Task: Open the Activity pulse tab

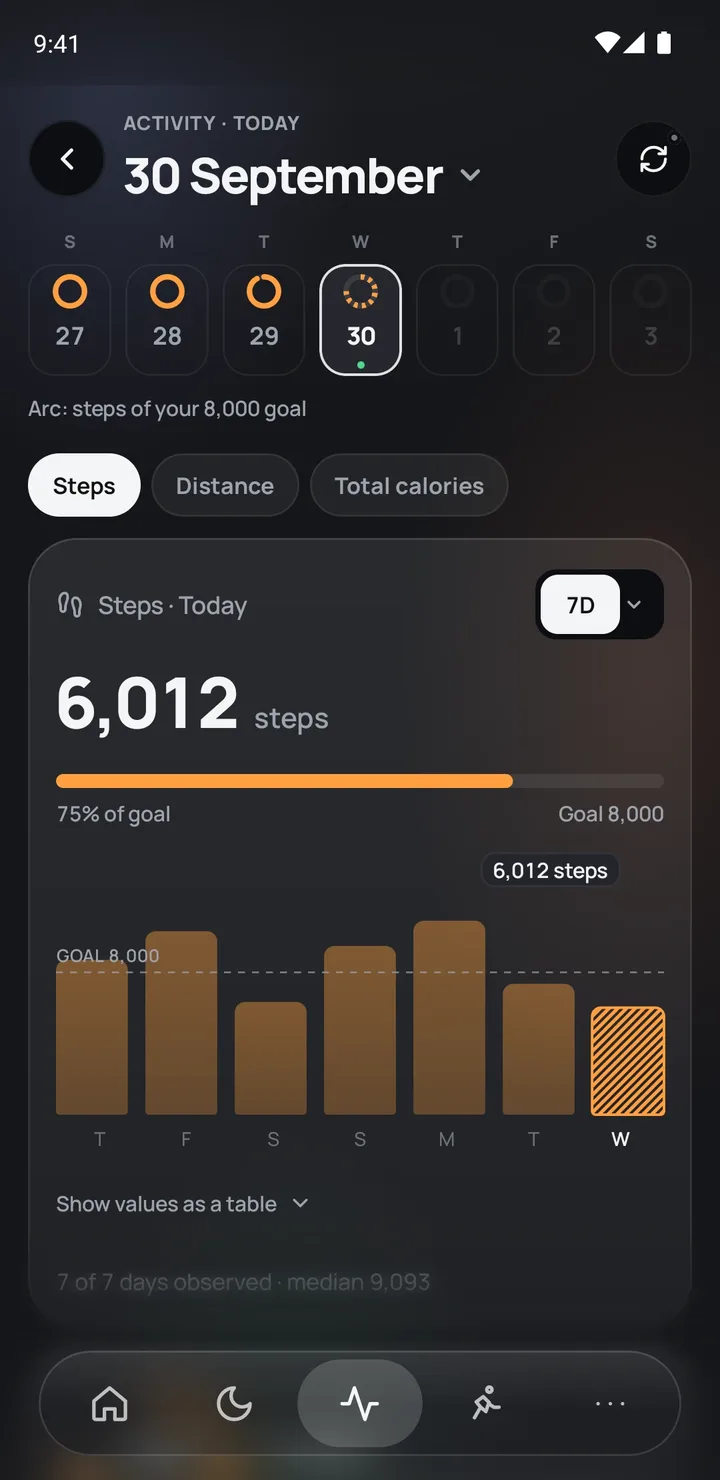Action: [360, 1404]
